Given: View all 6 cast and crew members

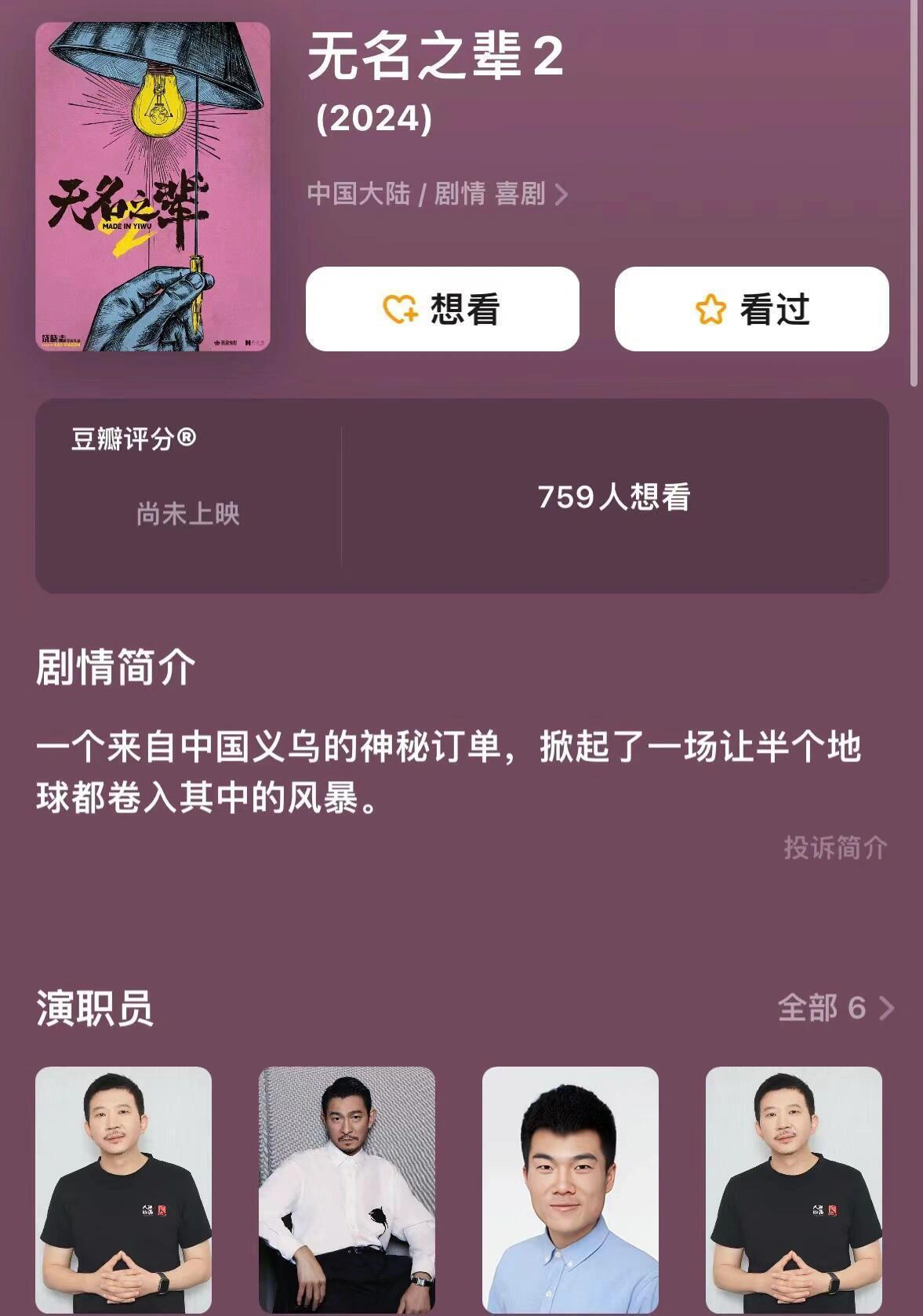Looking at the screenshot, I should coord(834,1008).
